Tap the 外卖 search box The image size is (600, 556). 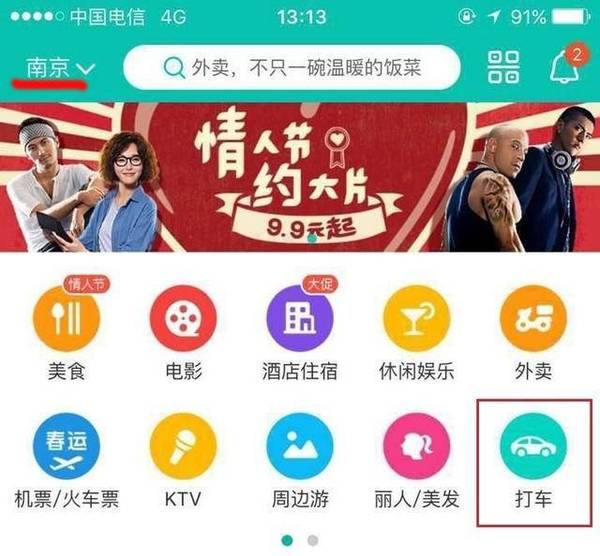point(292,68)
